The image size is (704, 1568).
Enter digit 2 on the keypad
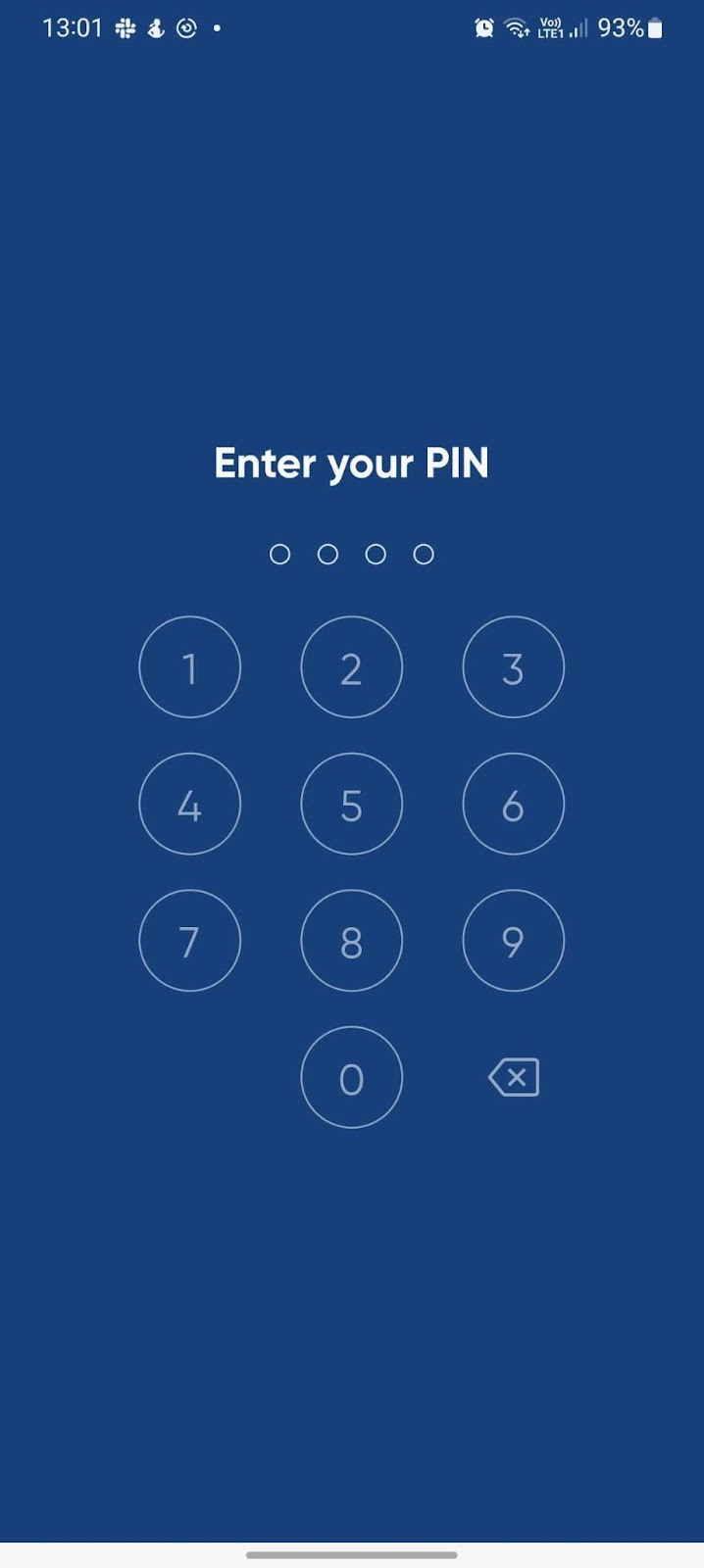(351, 667)
